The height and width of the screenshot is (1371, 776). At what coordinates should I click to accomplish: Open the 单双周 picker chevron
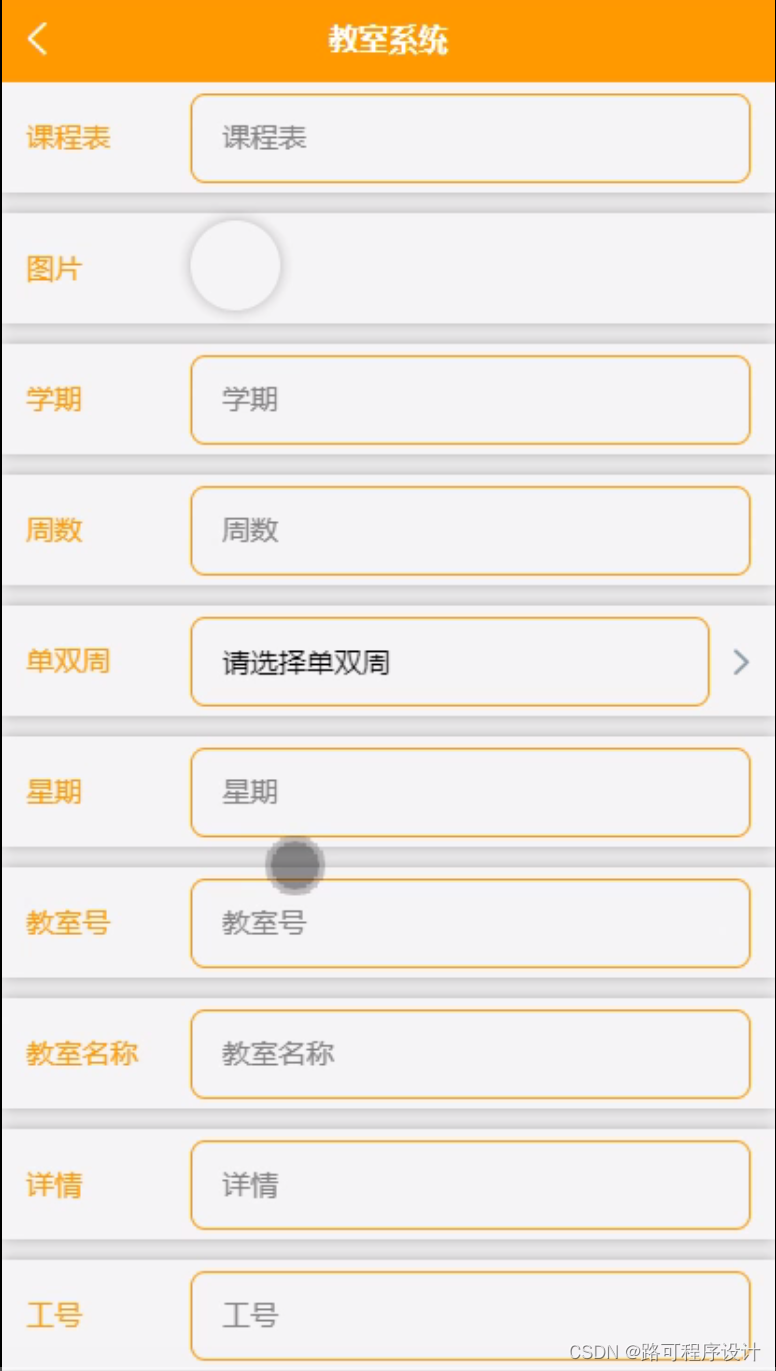point(740,661)
